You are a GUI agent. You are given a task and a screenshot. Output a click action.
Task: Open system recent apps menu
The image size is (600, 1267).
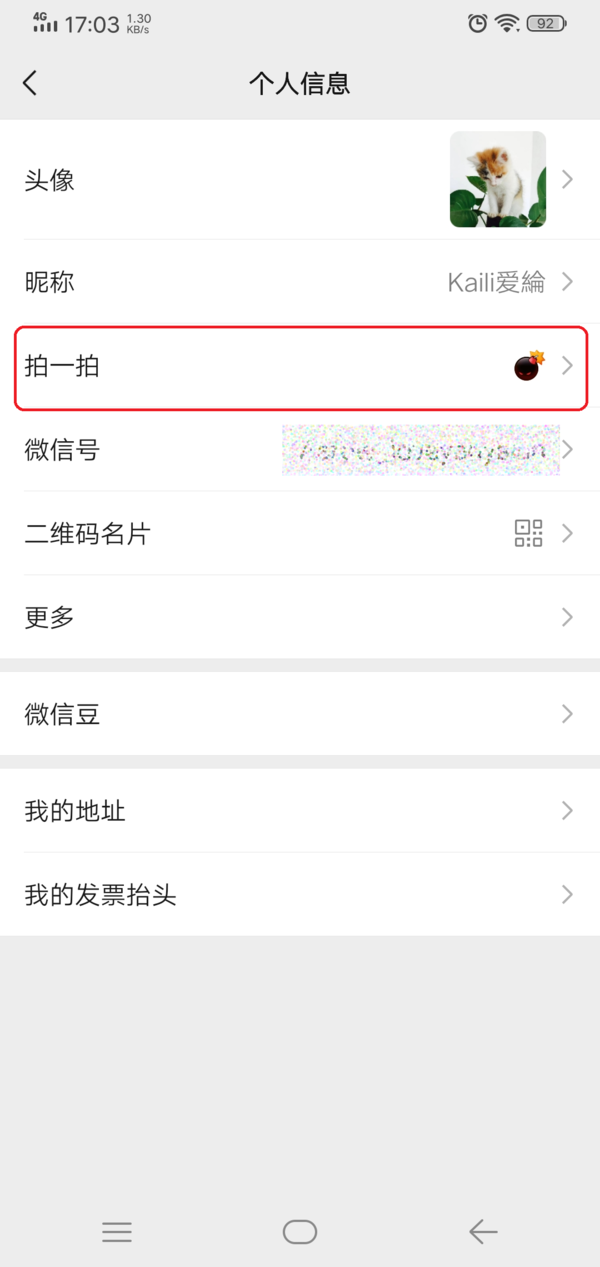[x=117, y=1232]
